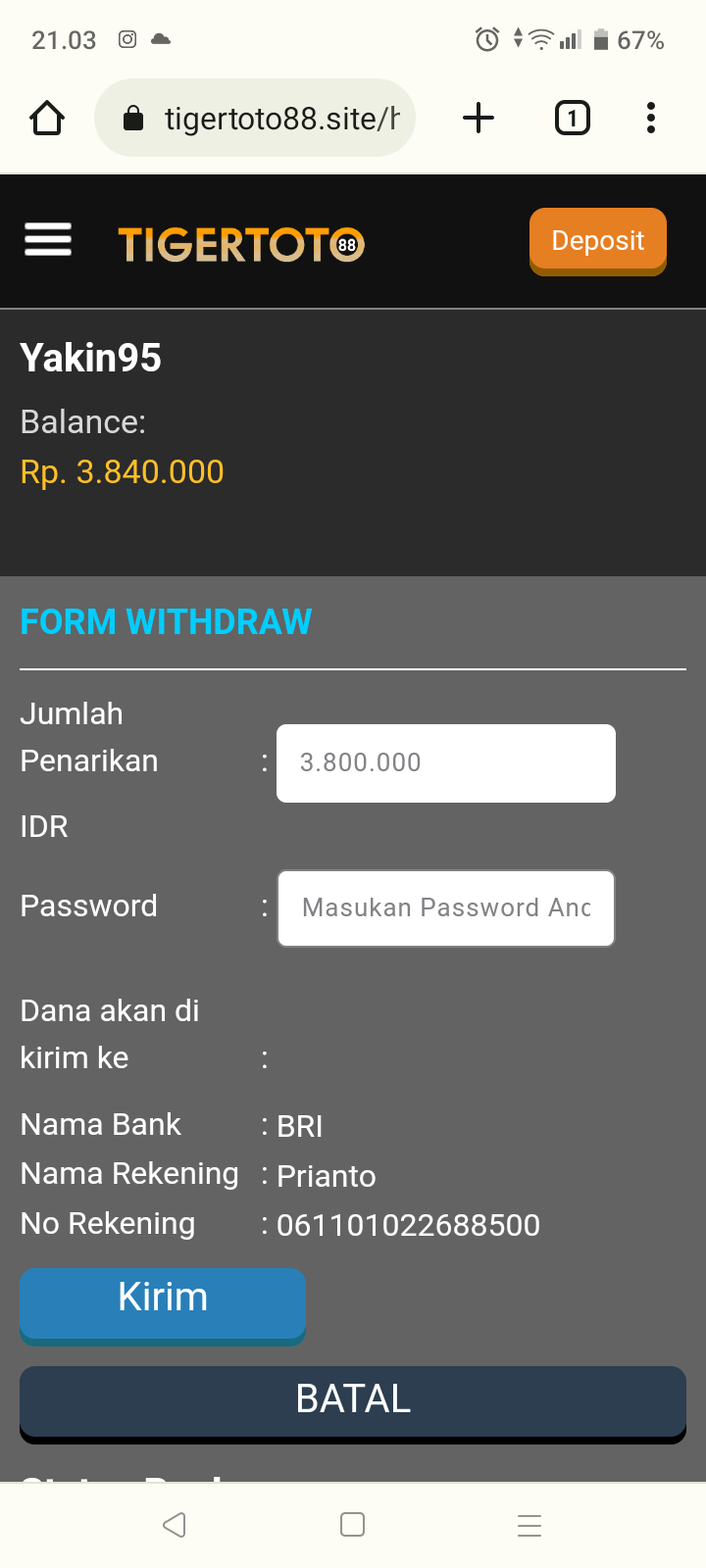Open browser overflow menu
Viewport: 706px width, 1568px height.
(x=650, y=119)
